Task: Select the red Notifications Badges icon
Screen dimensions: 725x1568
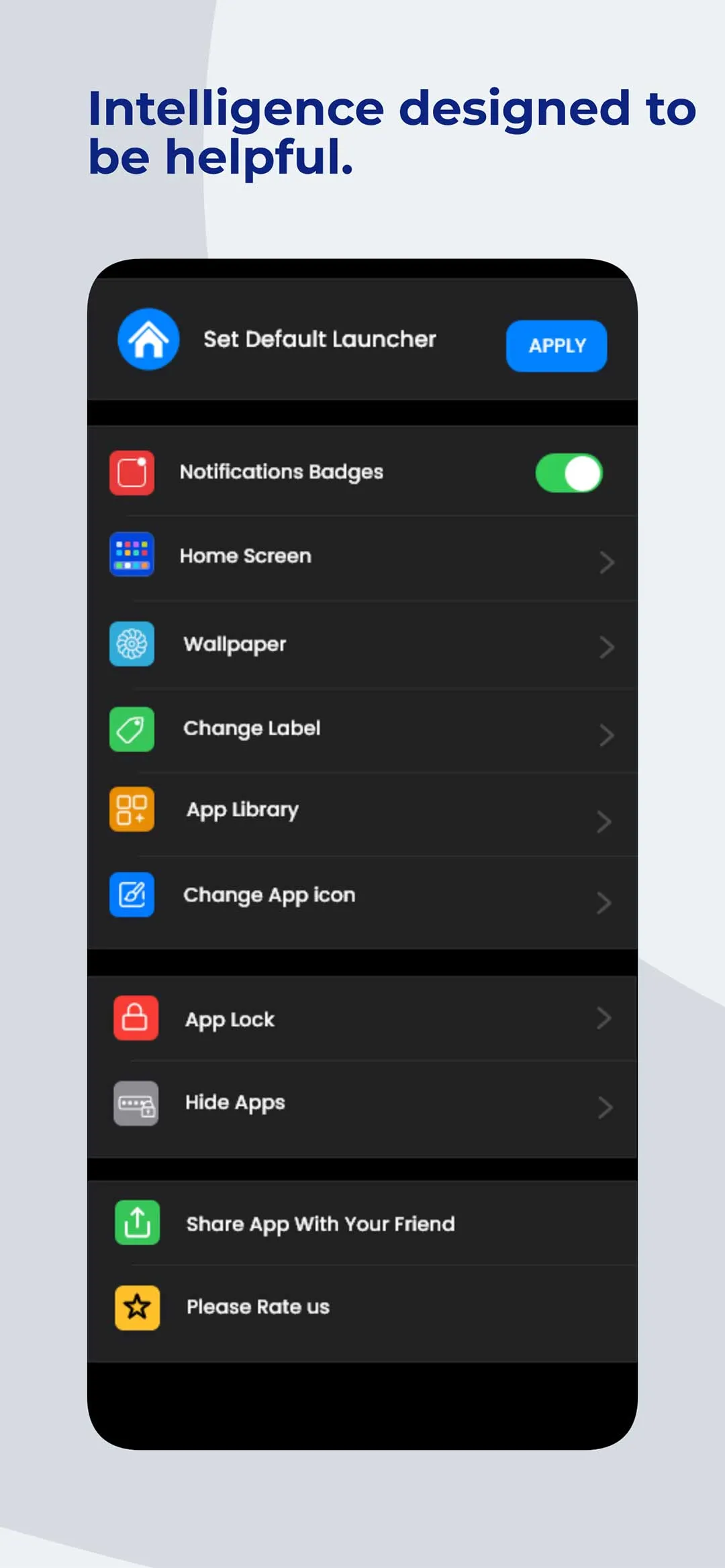Action: [132, 472]
